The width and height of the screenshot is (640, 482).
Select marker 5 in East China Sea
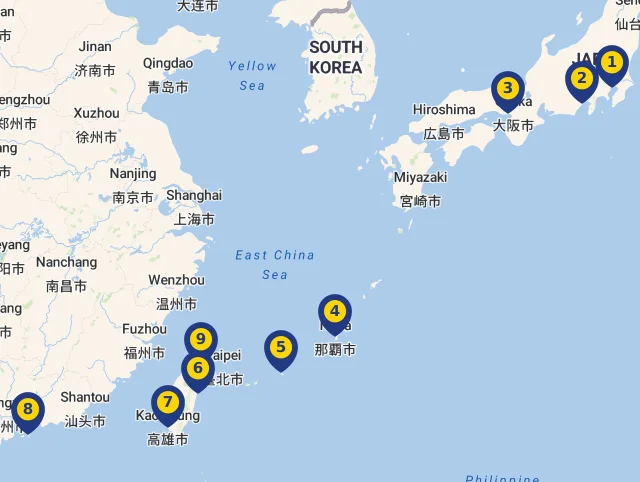281,349
